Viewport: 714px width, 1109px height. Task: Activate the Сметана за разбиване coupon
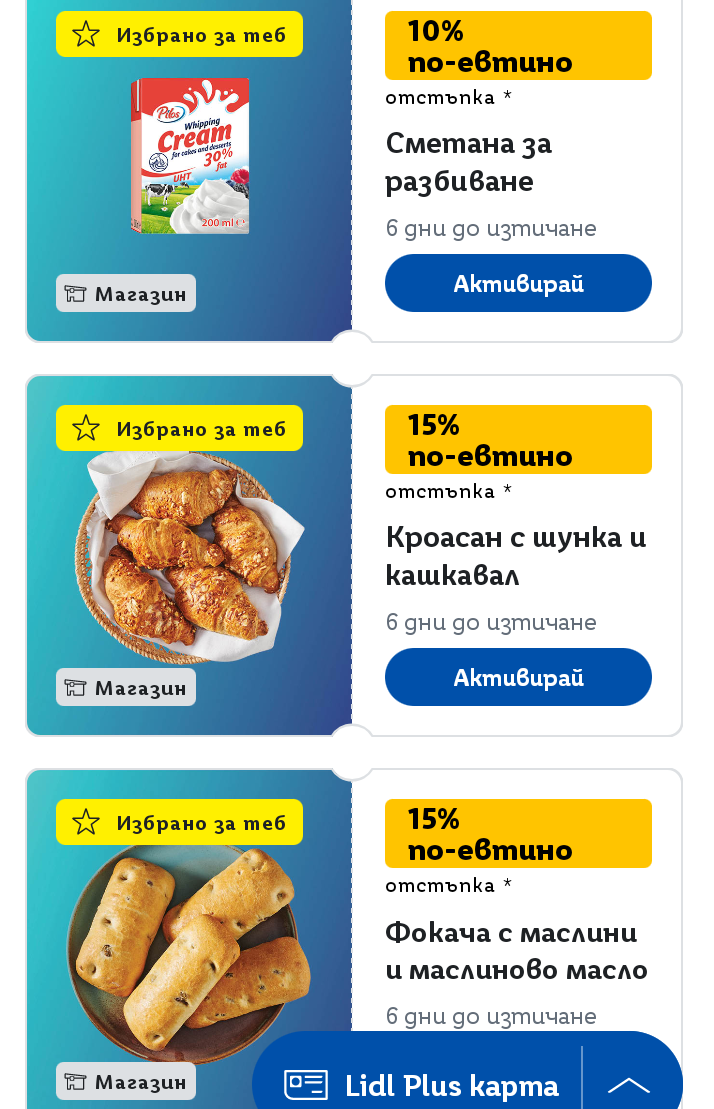[x=517, y=283]
